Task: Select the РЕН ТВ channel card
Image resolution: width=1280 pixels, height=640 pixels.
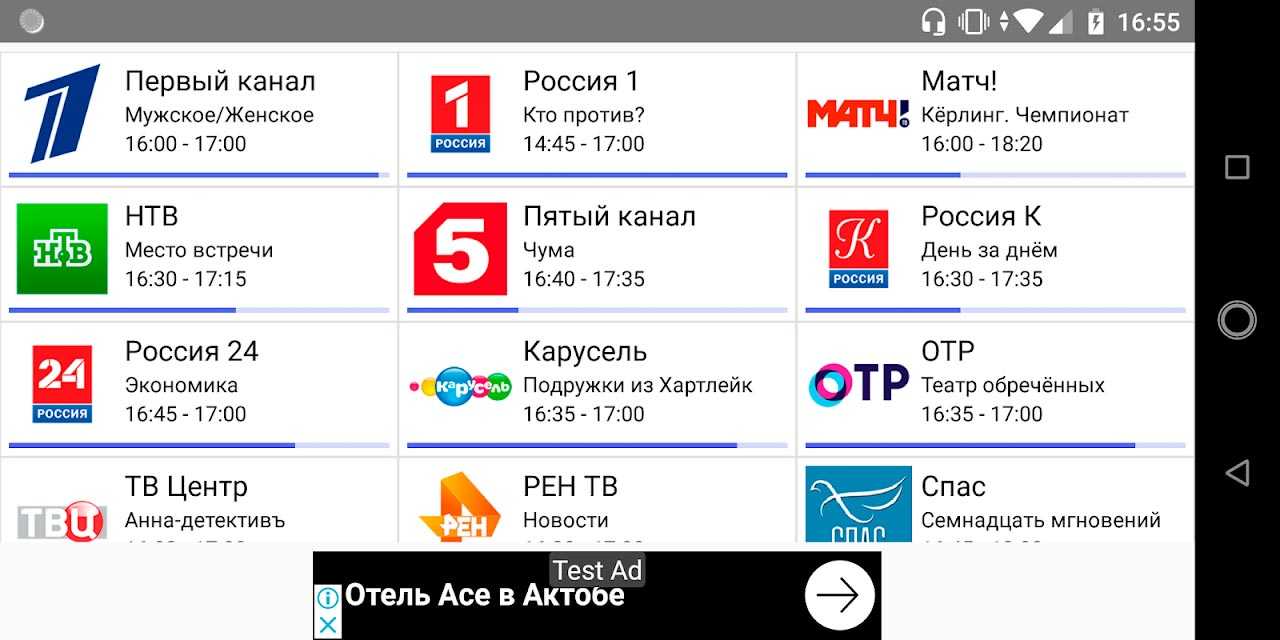Action: coord(597,503)
